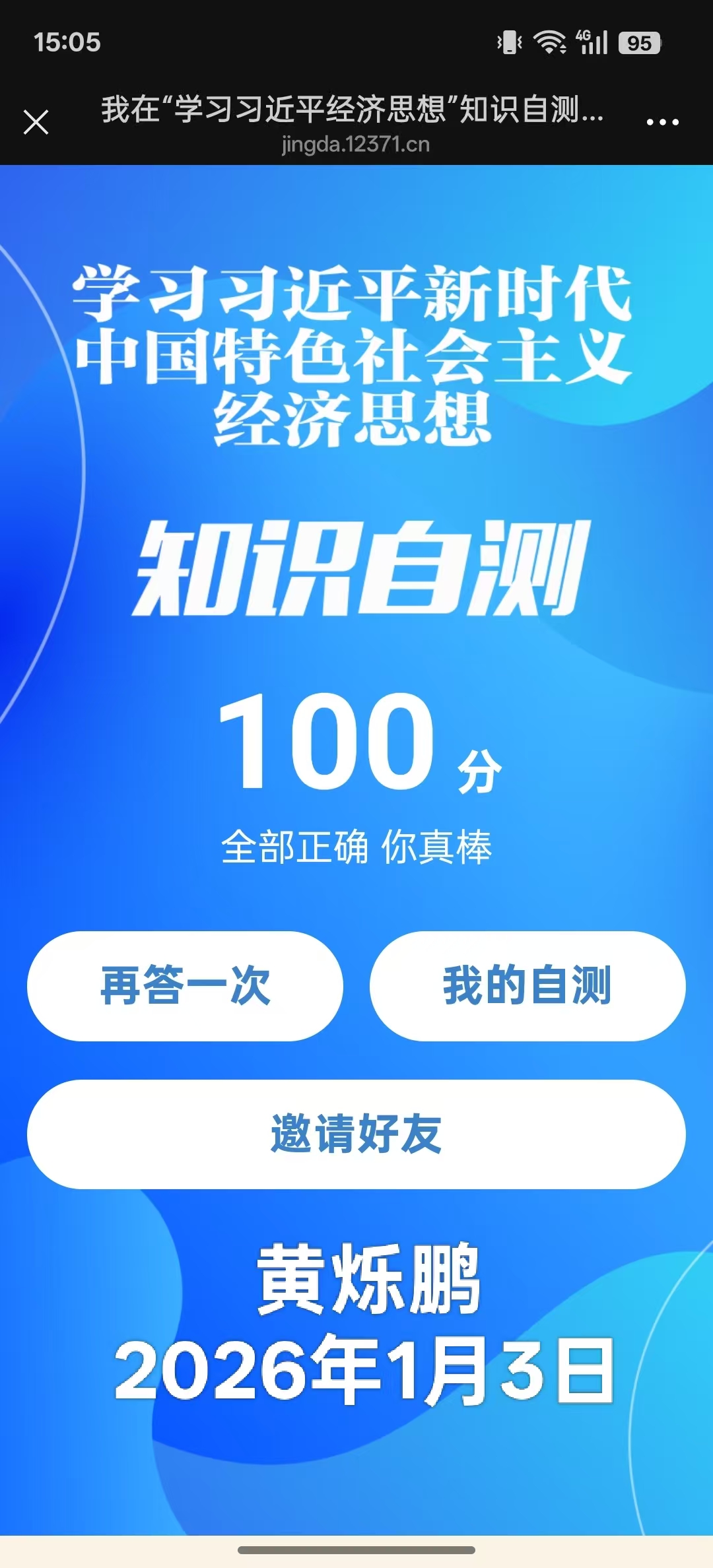Open the three-dot overflow menu
Screen dimensions: 713x1568
click(x=662, y=122)
